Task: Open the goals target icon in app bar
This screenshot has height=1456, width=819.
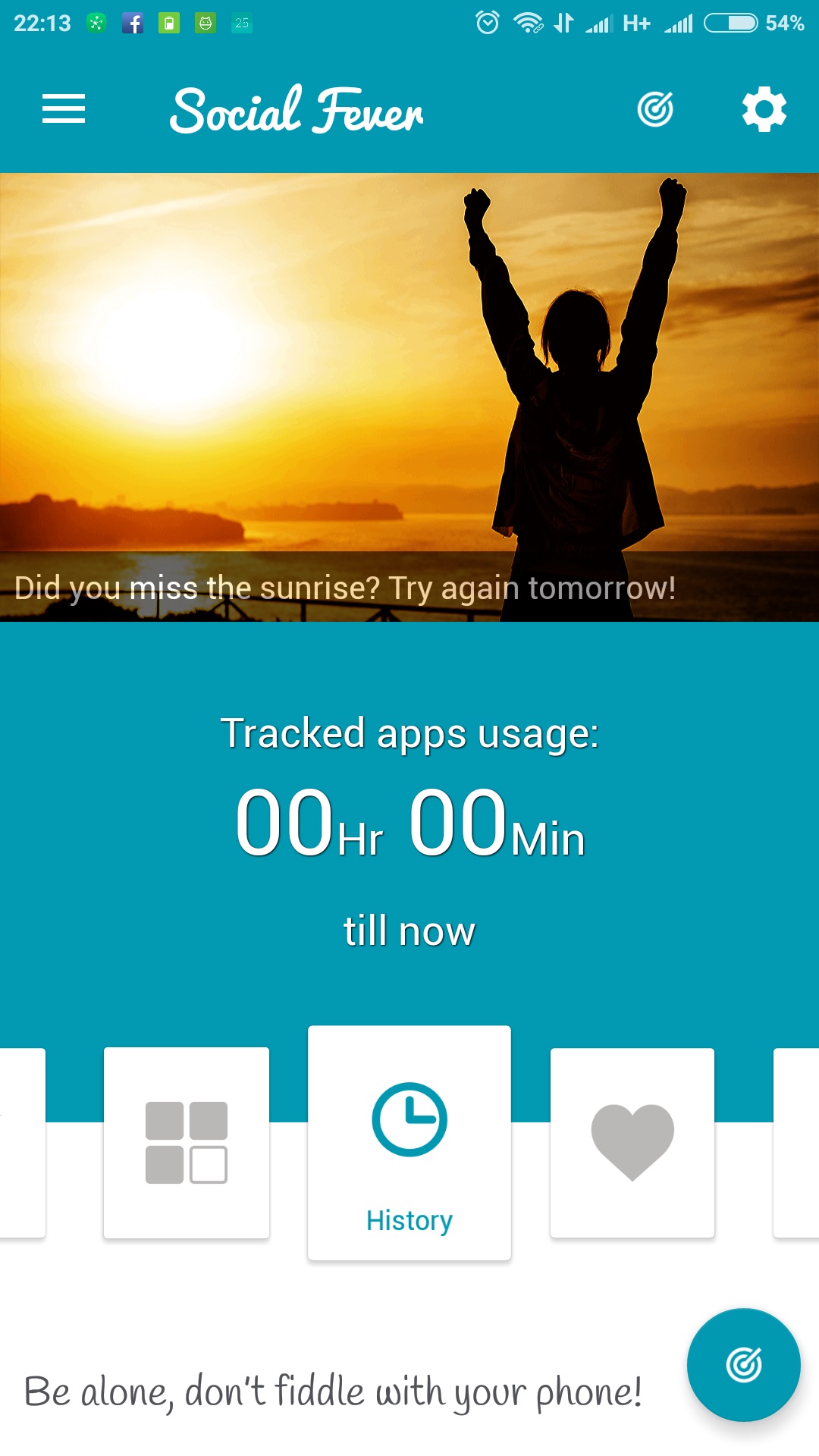Action: click(655, 109)
